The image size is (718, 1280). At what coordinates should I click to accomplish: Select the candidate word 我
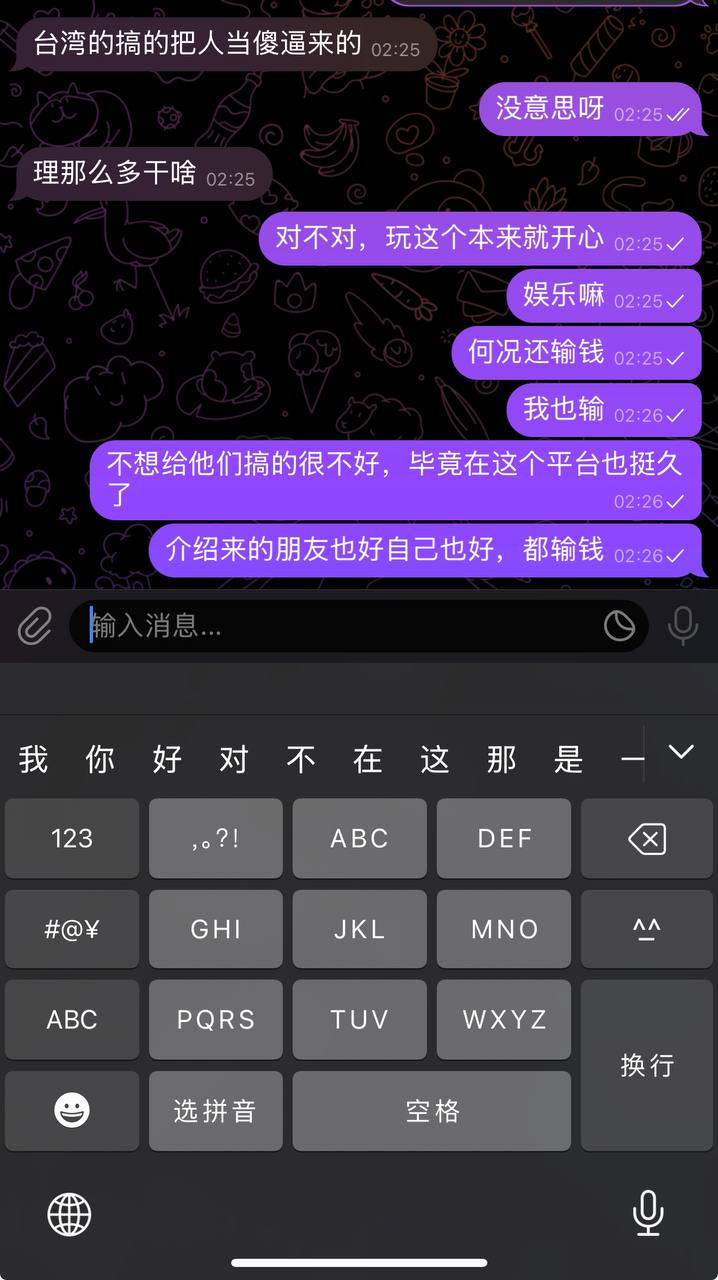click(33, 760)
